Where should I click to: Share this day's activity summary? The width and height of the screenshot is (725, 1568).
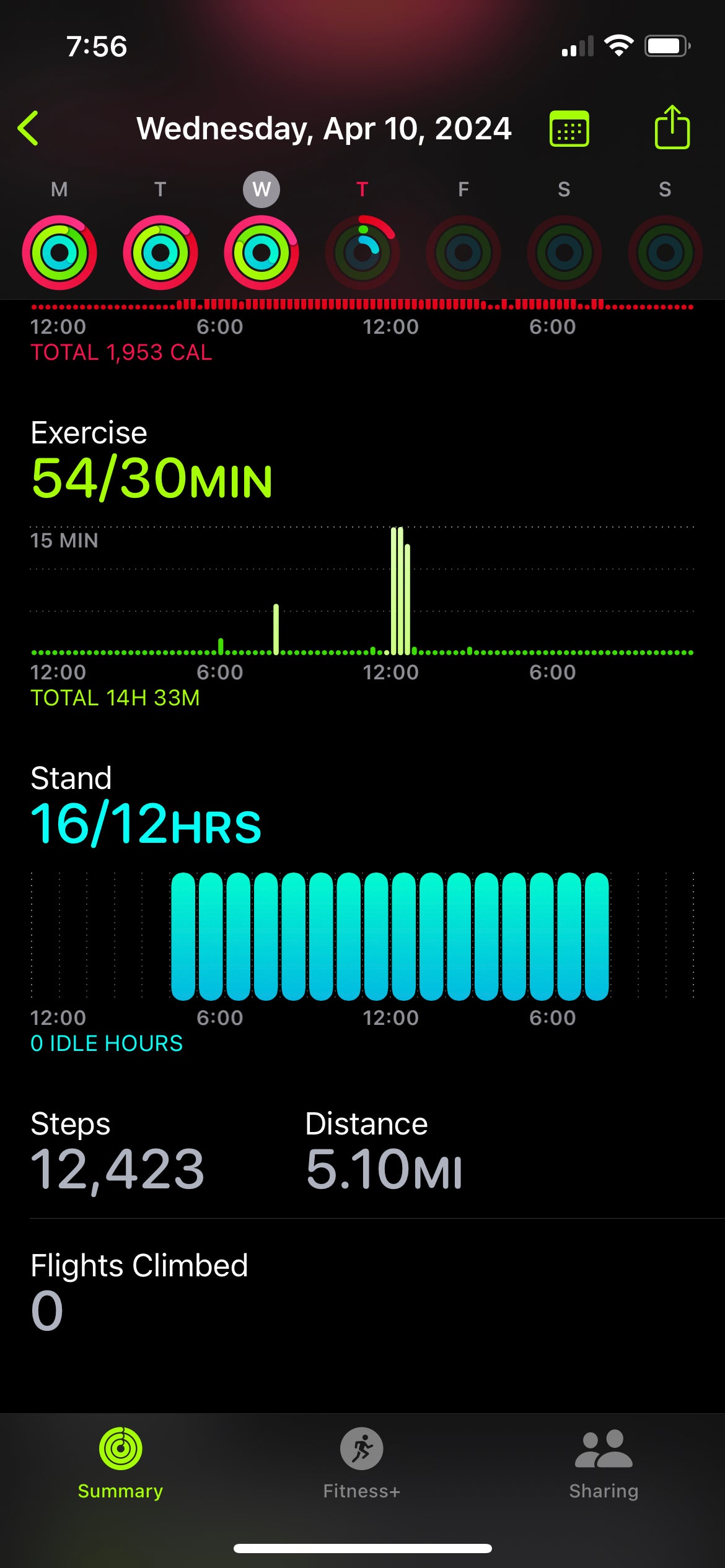point(672,128)
